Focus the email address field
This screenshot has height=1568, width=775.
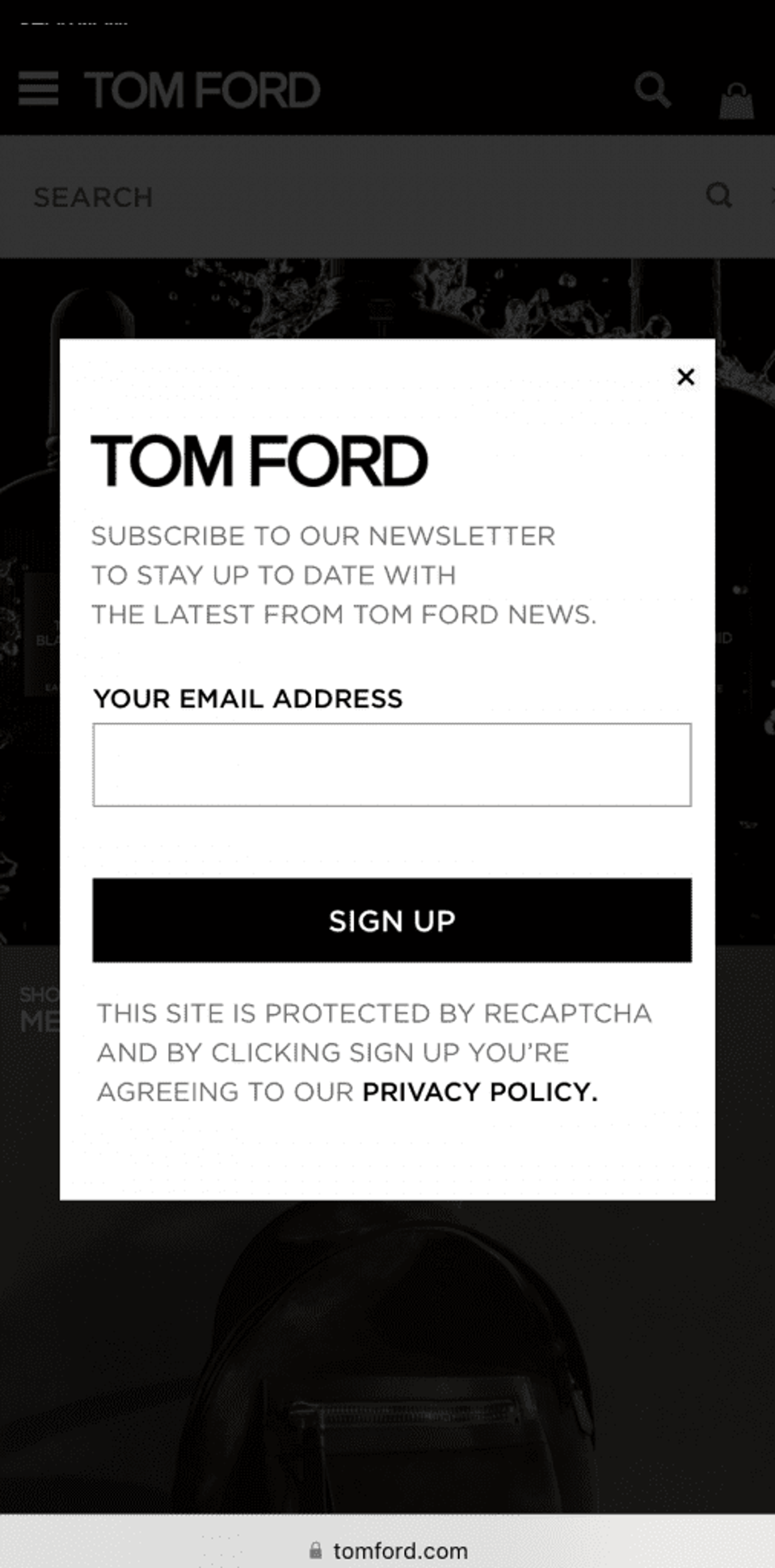pos(392,765)
